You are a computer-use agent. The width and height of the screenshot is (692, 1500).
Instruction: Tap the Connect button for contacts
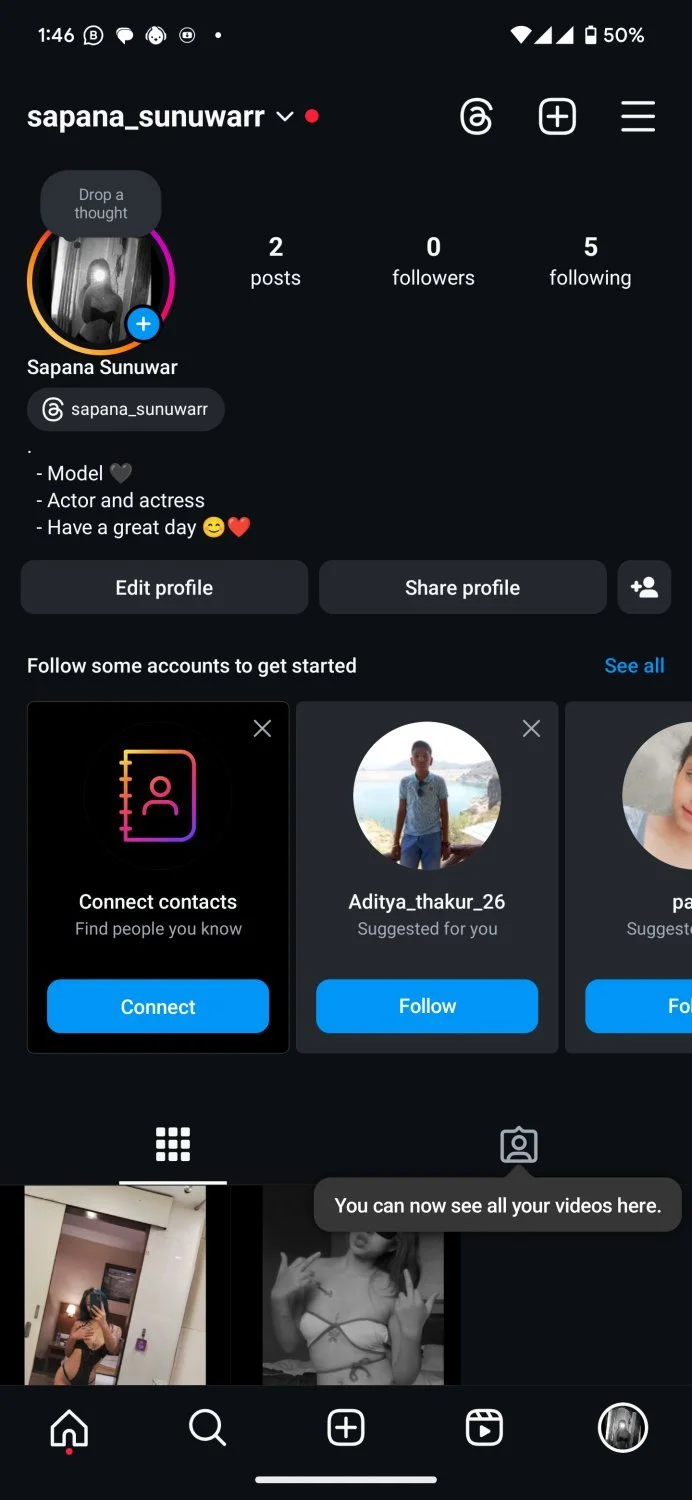(x=158, y=1006)
